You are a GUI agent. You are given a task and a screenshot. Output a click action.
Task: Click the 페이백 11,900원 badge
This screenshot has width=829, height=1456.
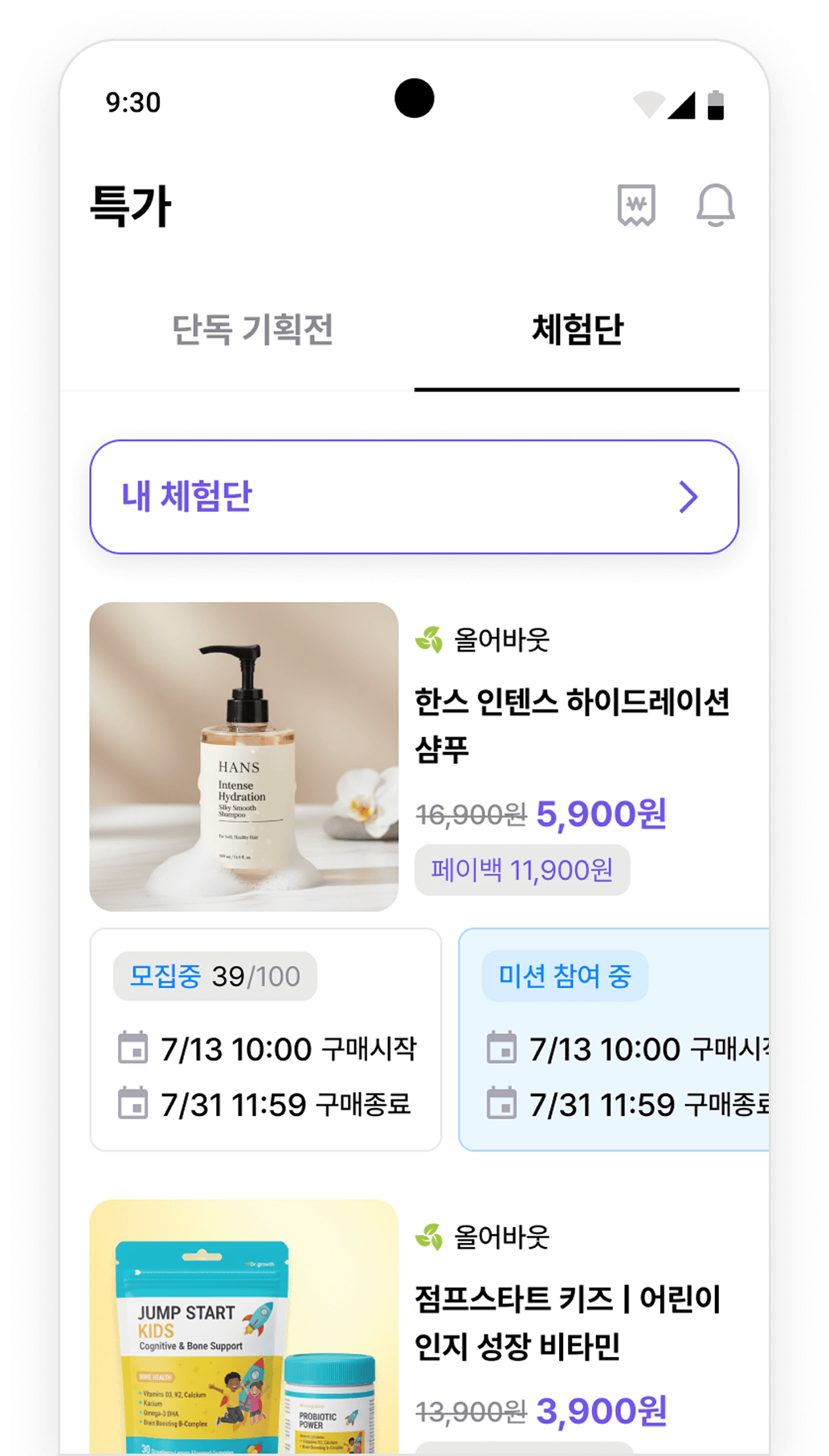coord(522,869)
